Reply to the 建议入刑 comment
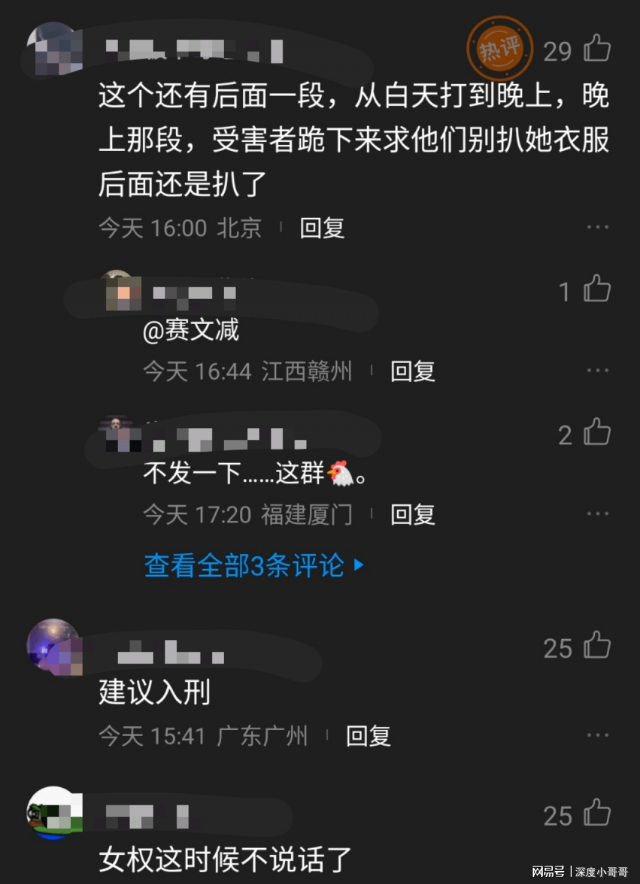640x884 pixels. coord(367,737)
